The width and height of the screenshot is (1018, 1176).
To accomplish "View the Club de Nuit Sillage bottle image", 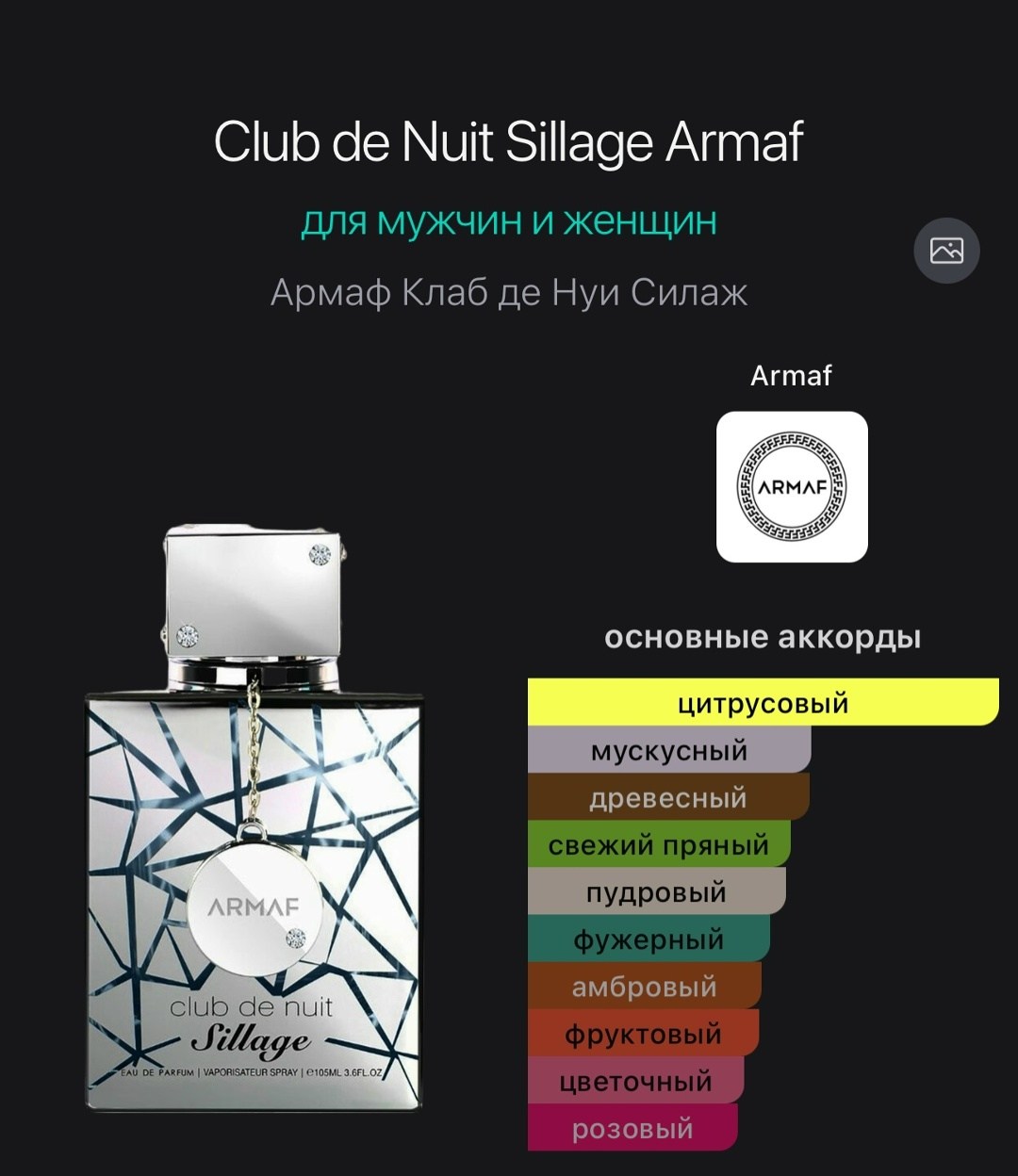I will click(254, 820).
